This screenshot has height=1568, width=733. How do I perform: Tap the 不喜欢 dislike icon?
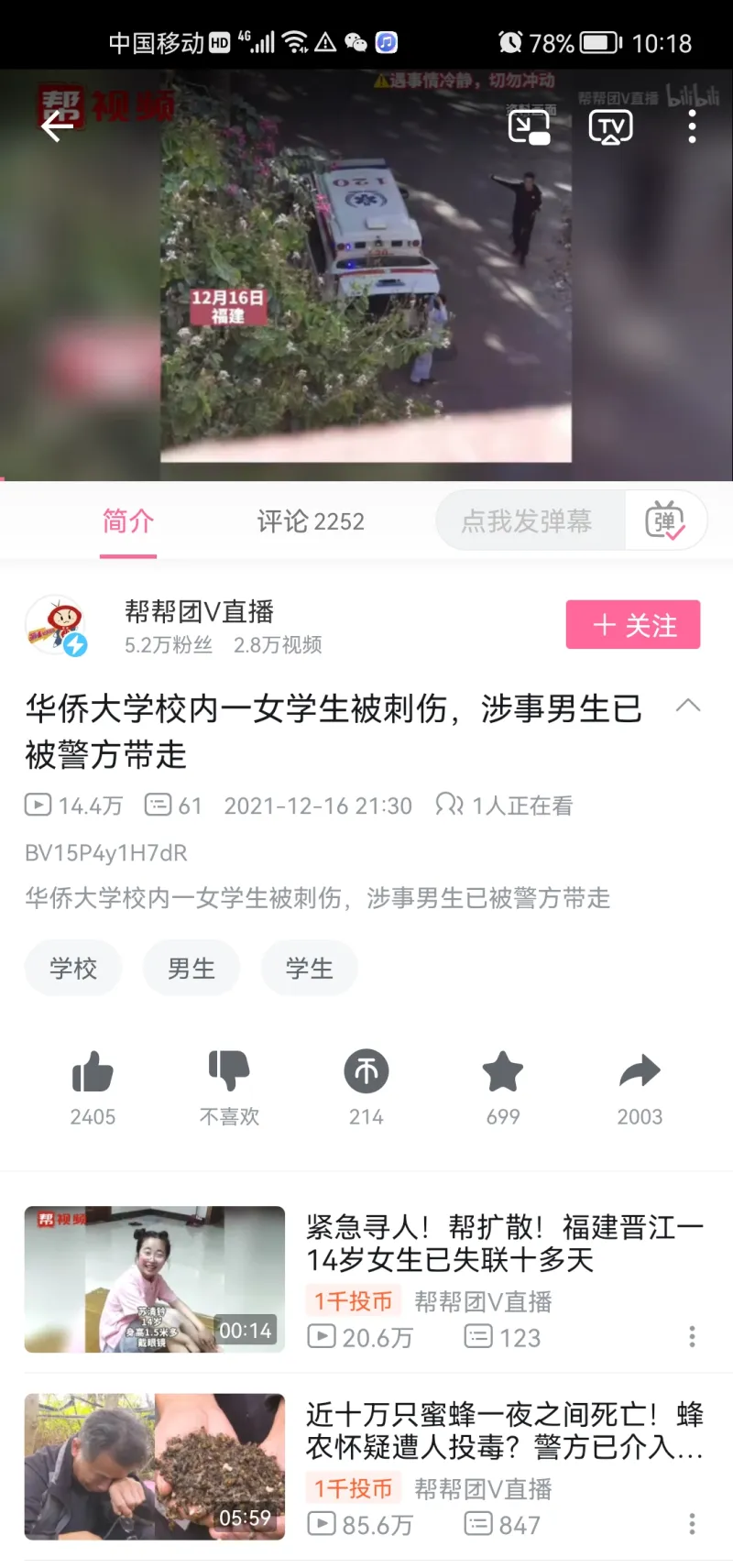pos(229,1072)
